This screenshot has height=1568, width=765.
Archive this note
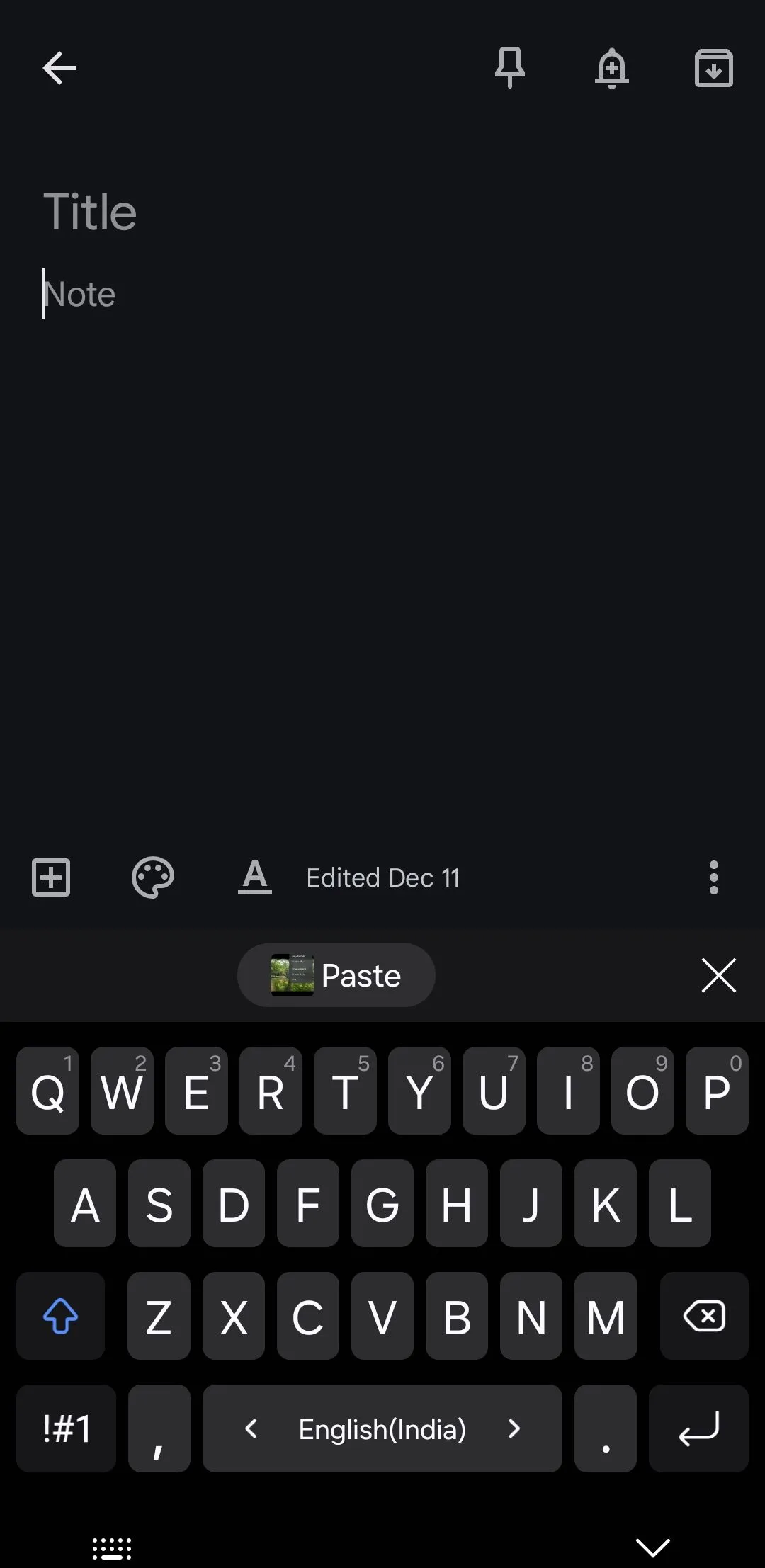(x=713, y=68)
